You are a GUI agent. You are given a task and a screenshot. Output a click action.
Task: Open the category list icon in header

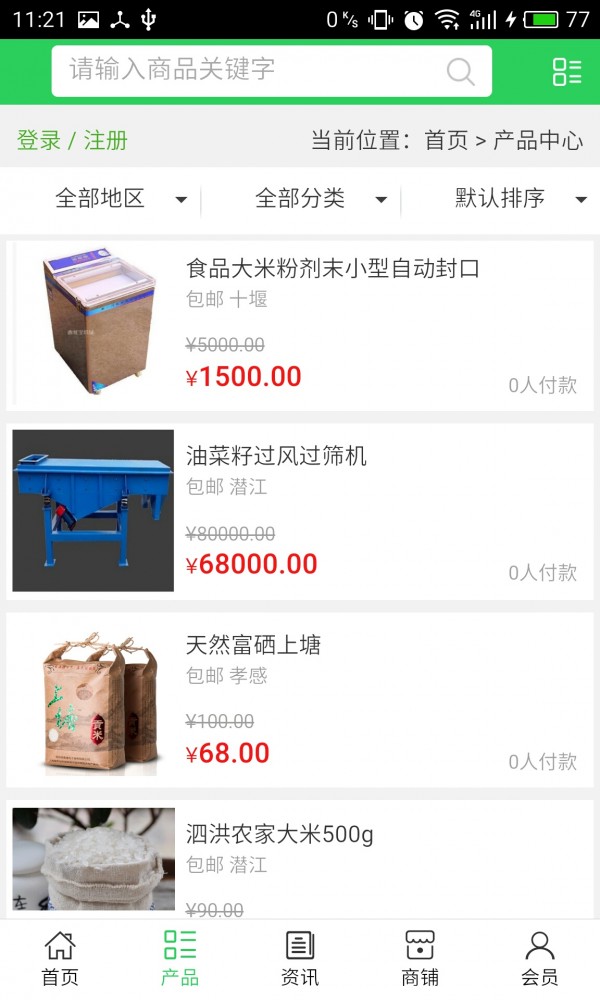566,71
